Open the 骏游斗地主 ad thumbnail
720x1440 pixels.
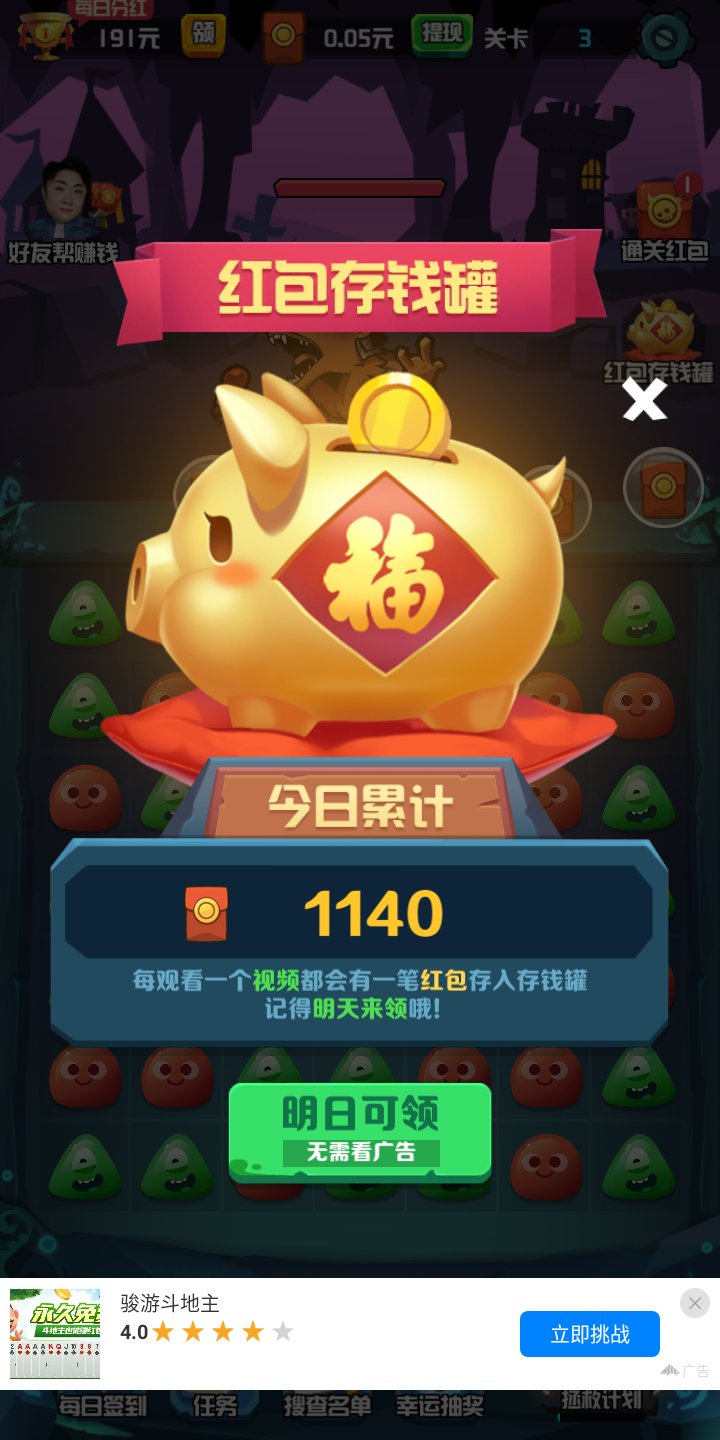click(x=55, y=1334)
